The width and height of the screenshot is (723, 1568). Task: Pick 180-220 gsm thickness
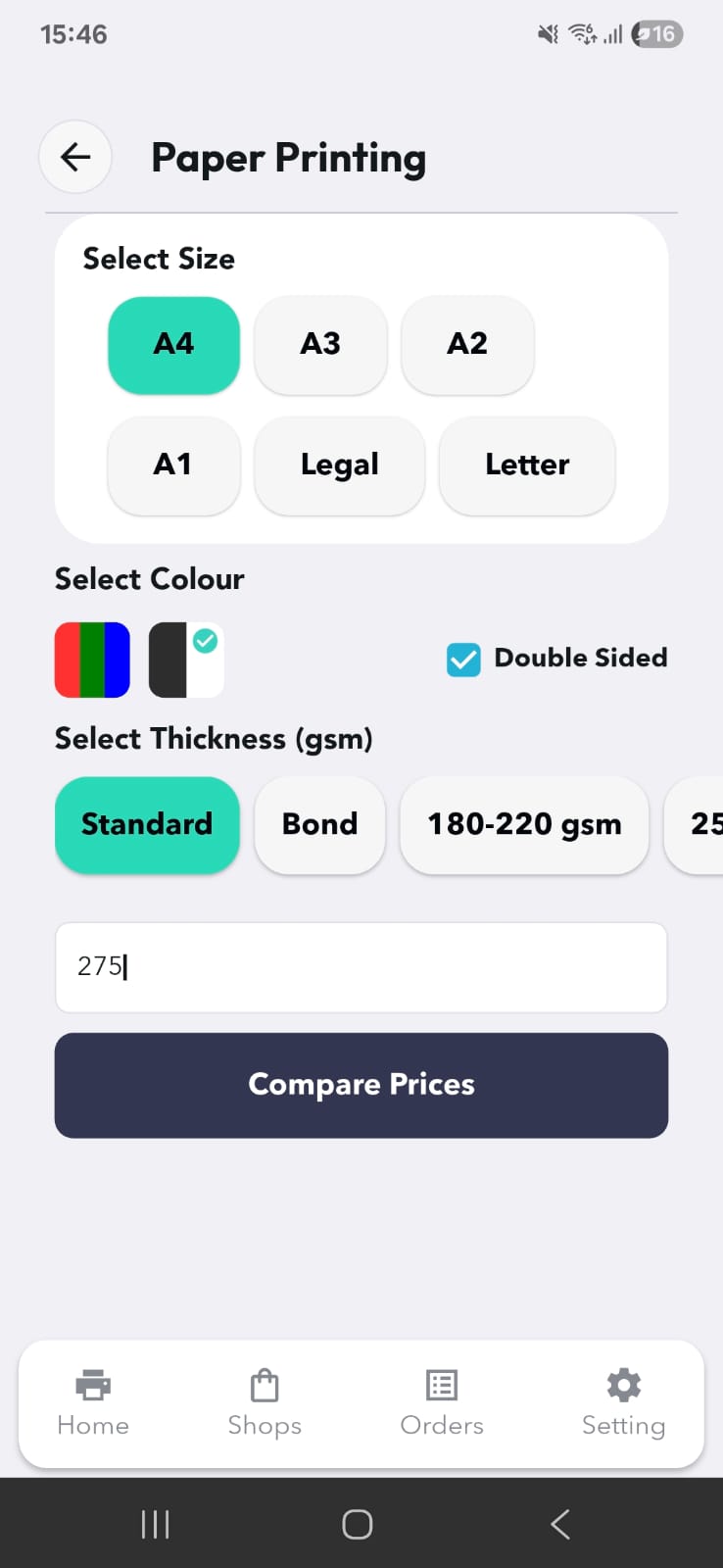click(x=524, y=824)
